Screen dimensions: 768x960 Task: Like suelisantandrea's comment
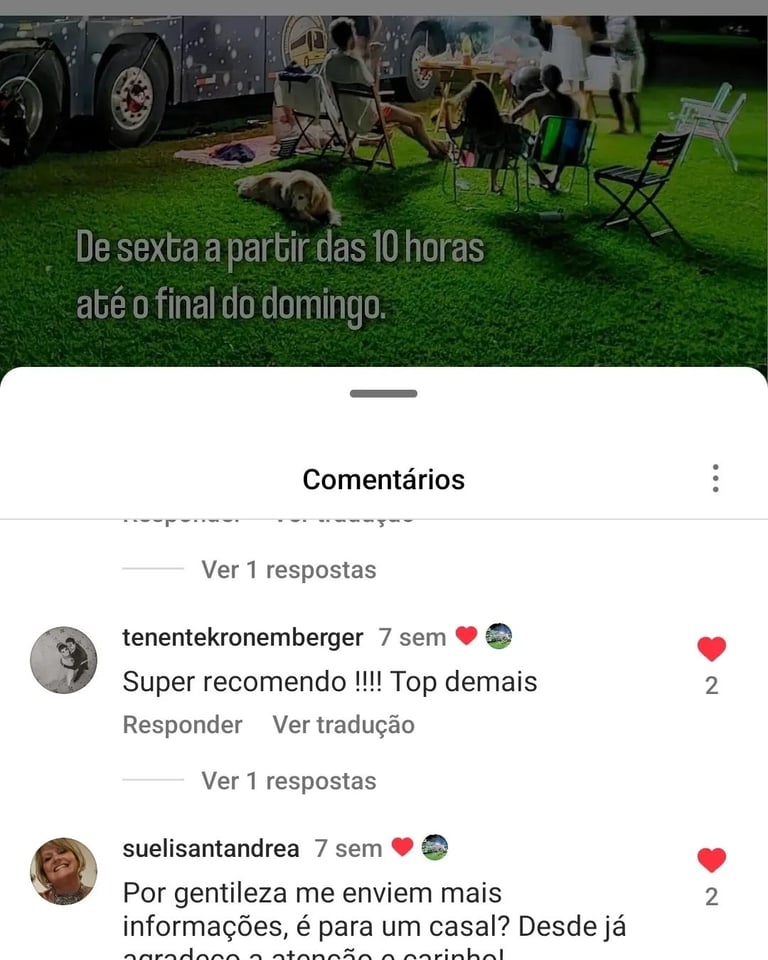click(711, 861)
